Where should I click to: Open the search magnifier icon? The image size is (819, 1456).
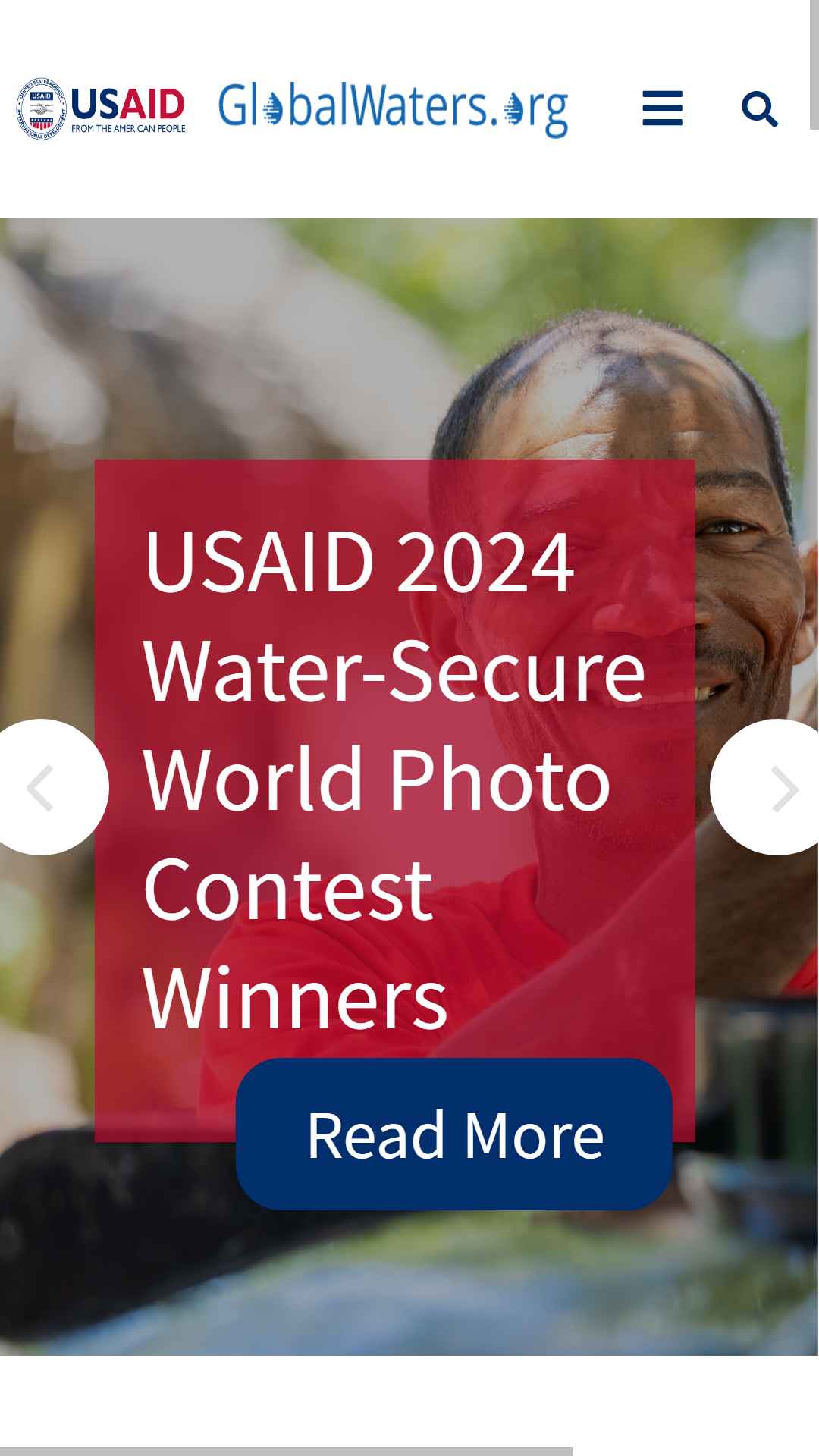[759, 109]
